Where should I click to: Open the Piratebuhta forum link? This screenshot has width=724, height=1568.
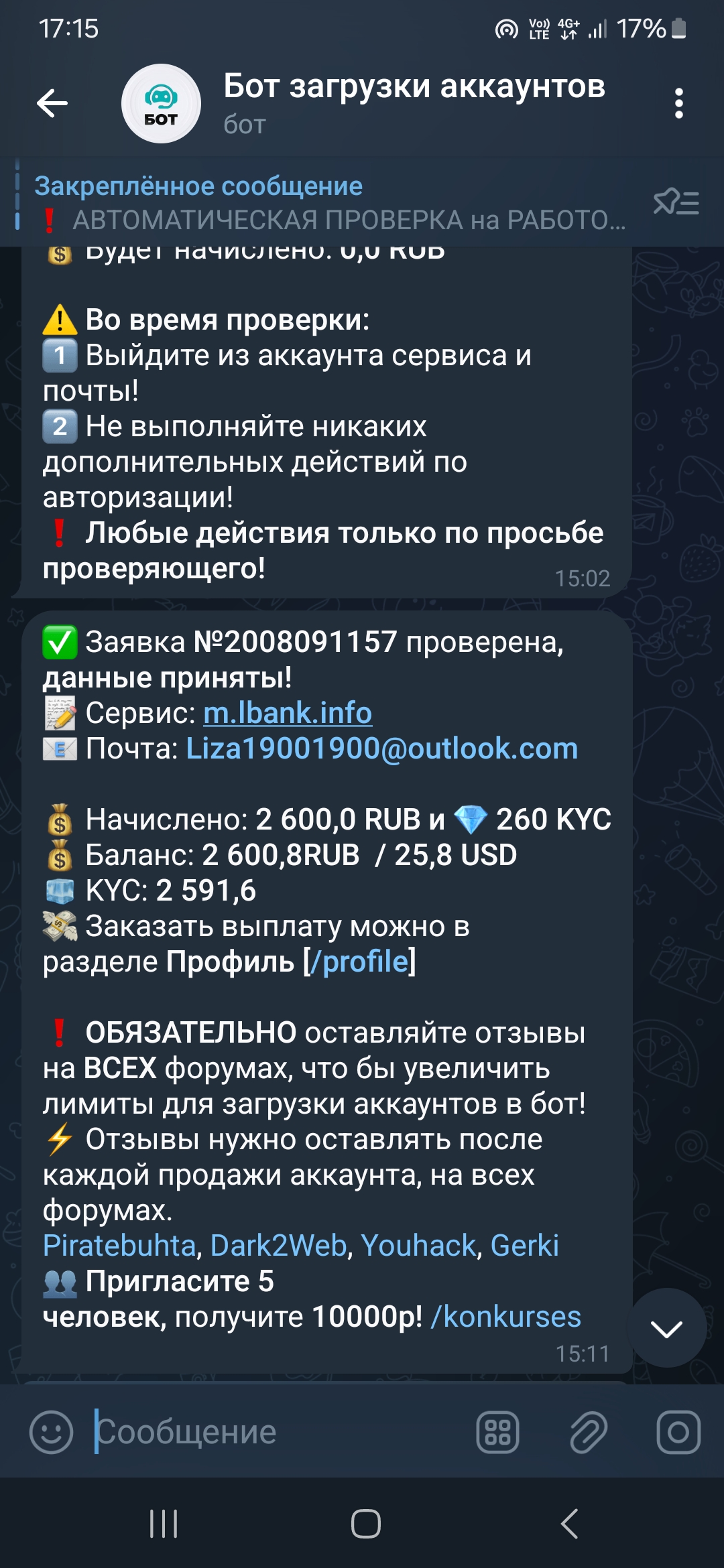pos(119,1246)
